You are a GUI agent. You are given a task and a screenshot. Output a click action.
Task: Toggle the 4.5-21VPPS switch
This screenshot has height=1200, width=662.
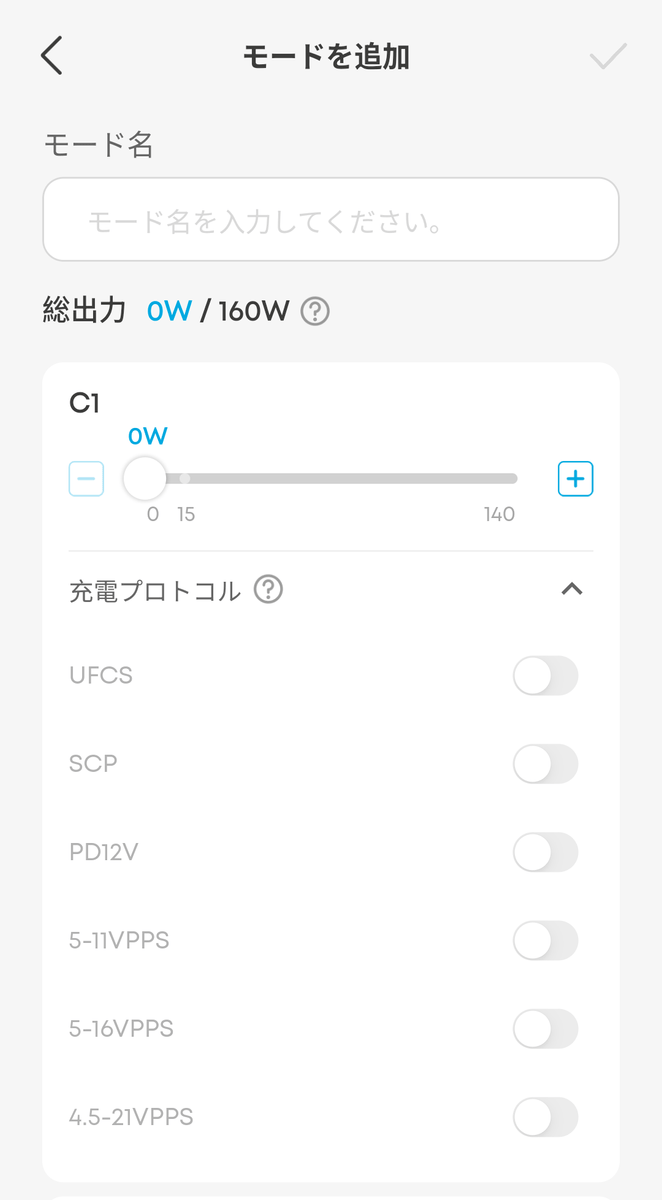(545, 1117)
